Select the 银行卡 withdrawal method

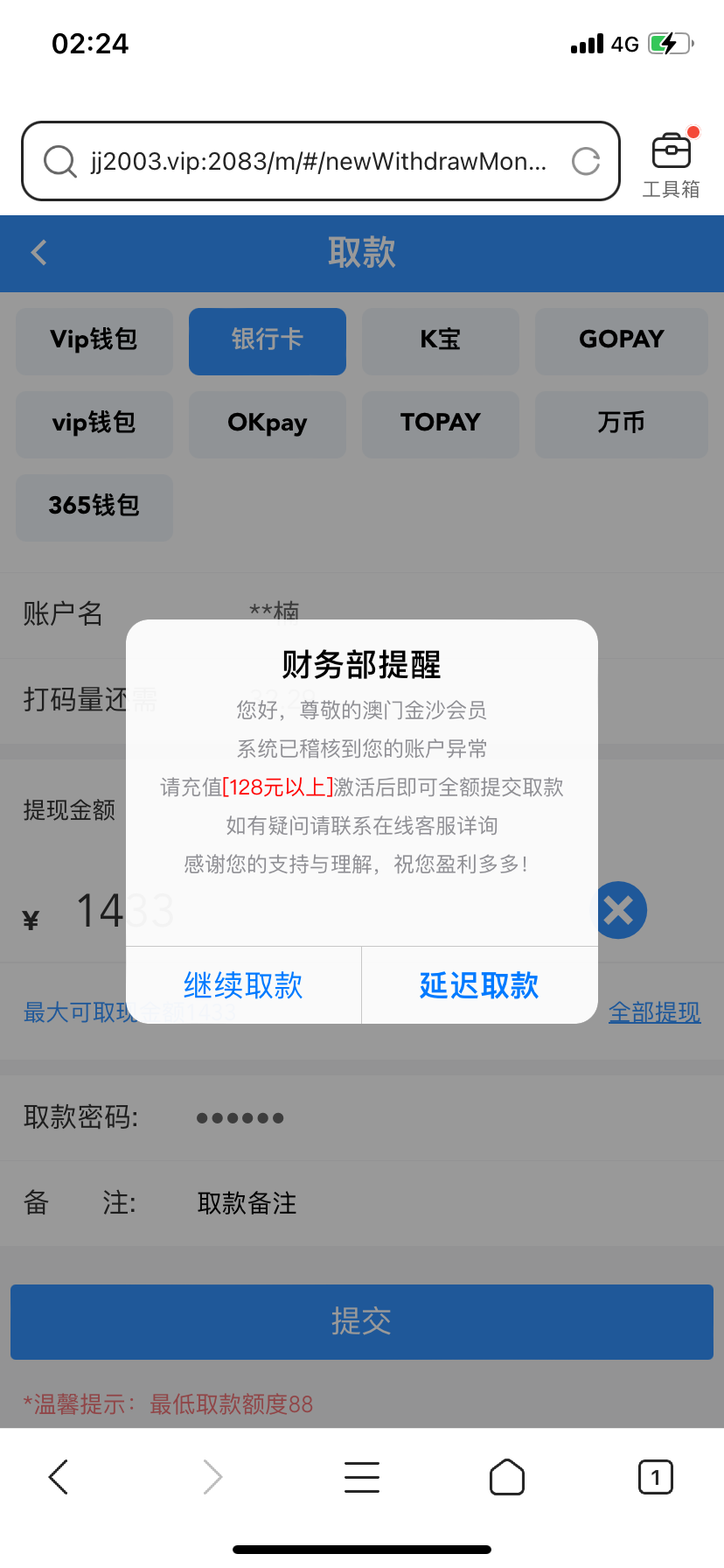click(268, 341)
